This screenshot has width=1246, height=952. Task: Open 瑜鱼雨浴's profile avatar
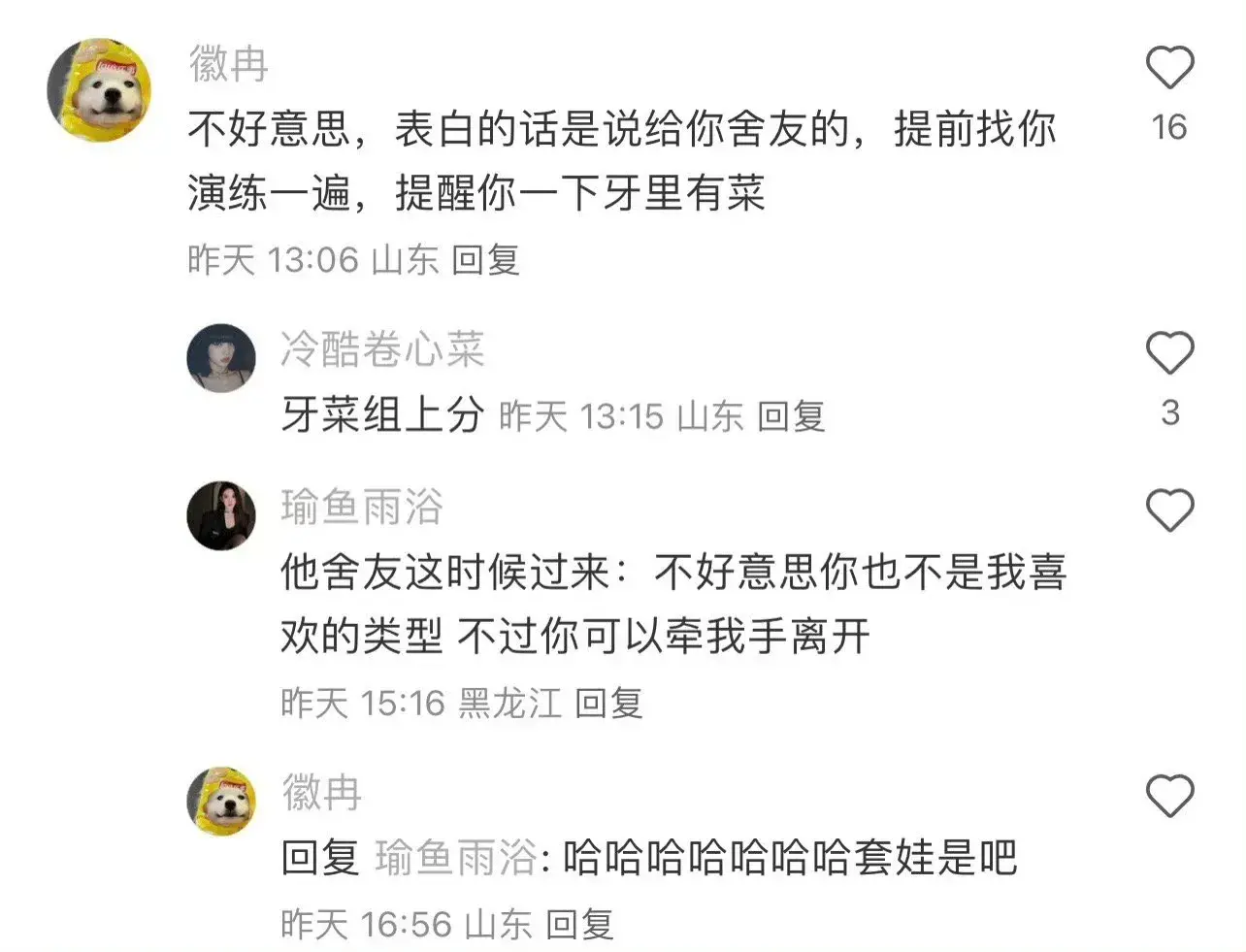click(x=221, y=515)
